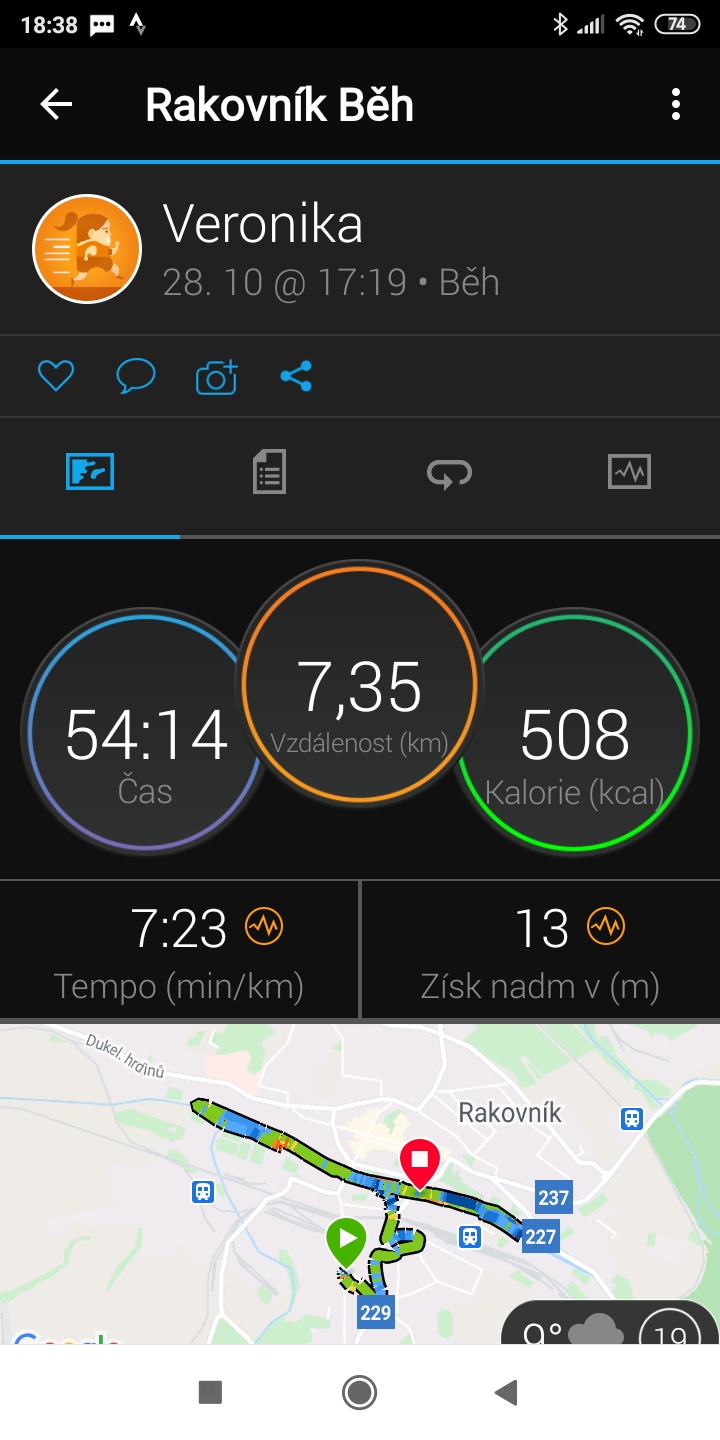This screenshot has height=1440, width=720.
Task: Select the overview tab
Action: click(x=90, y=471)
